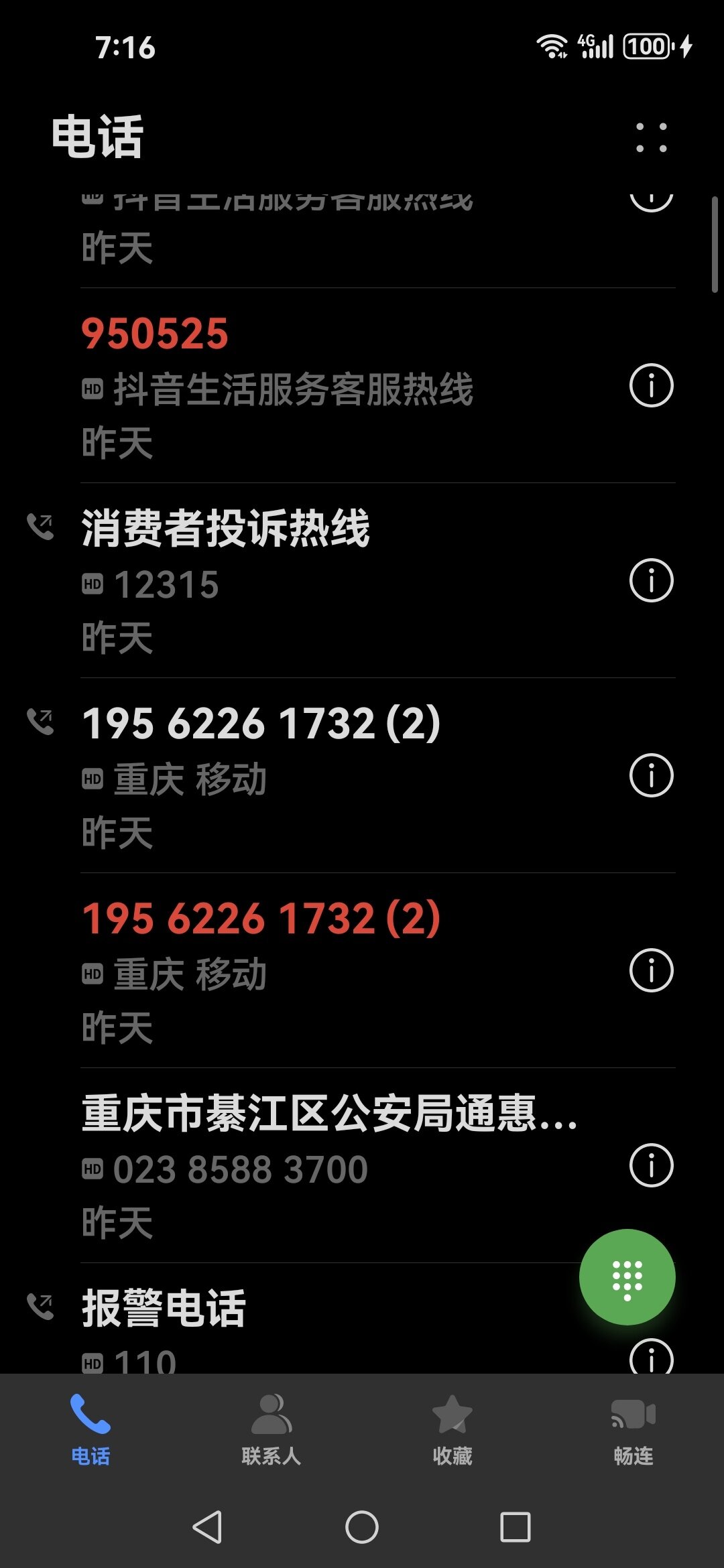Dial the red 195 6226 1732 missed call

tap(335, 971)
